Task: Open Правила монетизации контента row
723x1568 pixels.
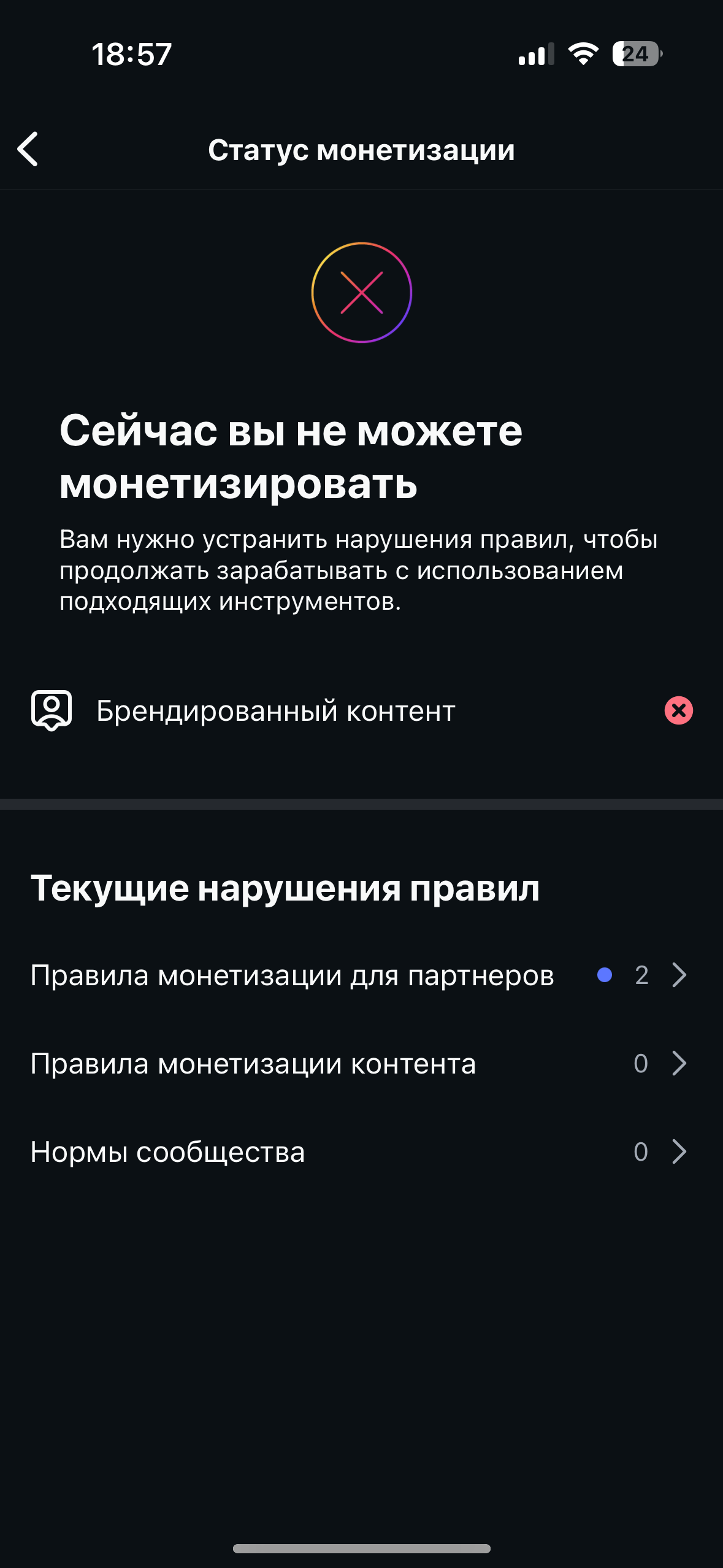Action: tap(361, 1064)
